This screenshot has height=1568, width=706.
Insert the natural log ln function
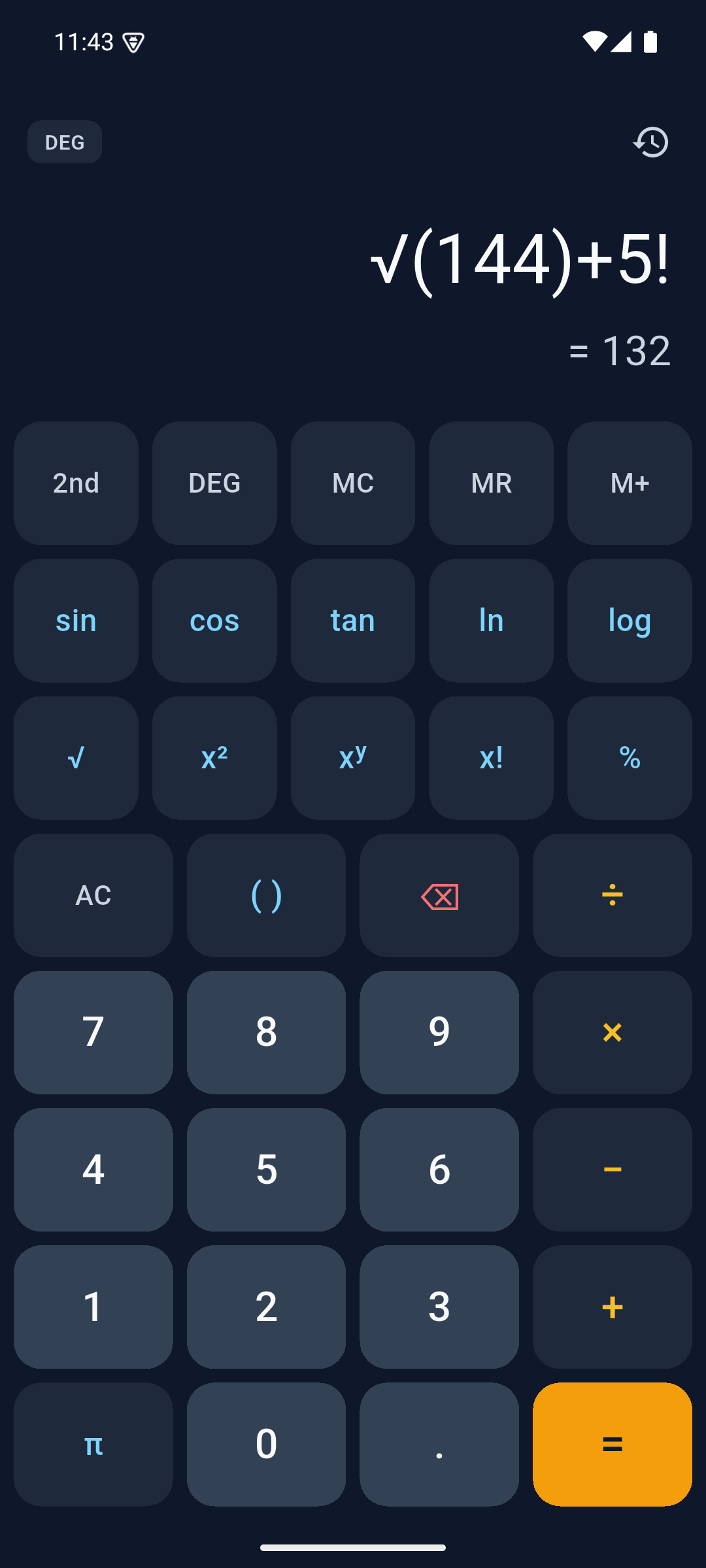pyautogui.click(x=492, y=620)
